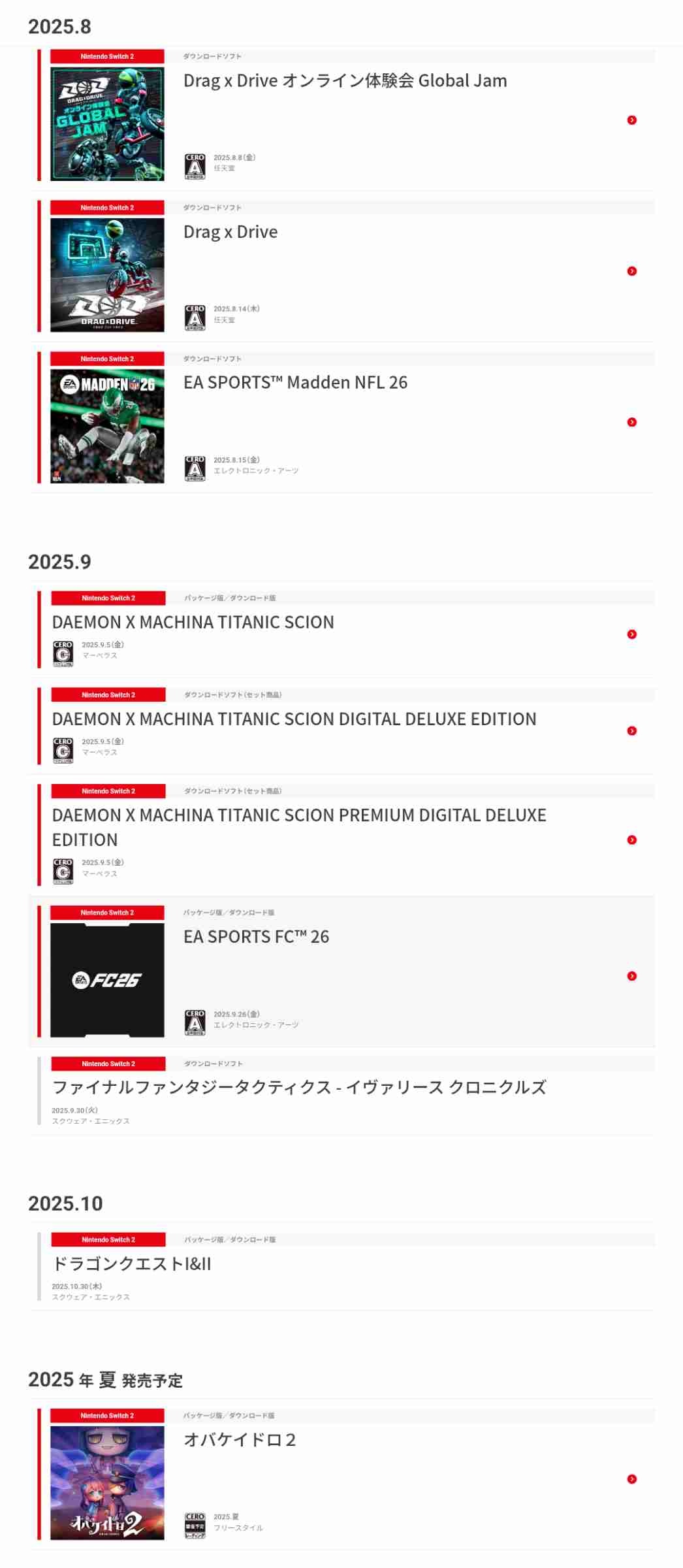Open the オバケイドロ2 game listing
The height and width of the screenshot is (1568, 683).
pyautogui.click(x=240, y=1440)
